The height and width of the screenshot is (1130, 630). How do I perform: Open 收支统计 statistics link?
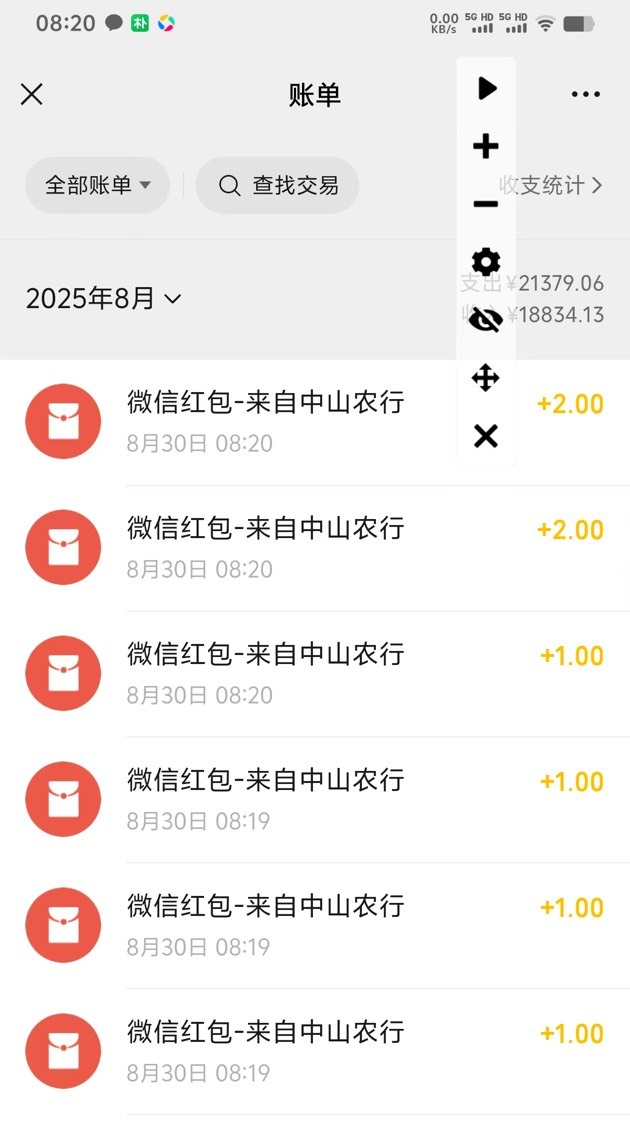pos(551,185)
